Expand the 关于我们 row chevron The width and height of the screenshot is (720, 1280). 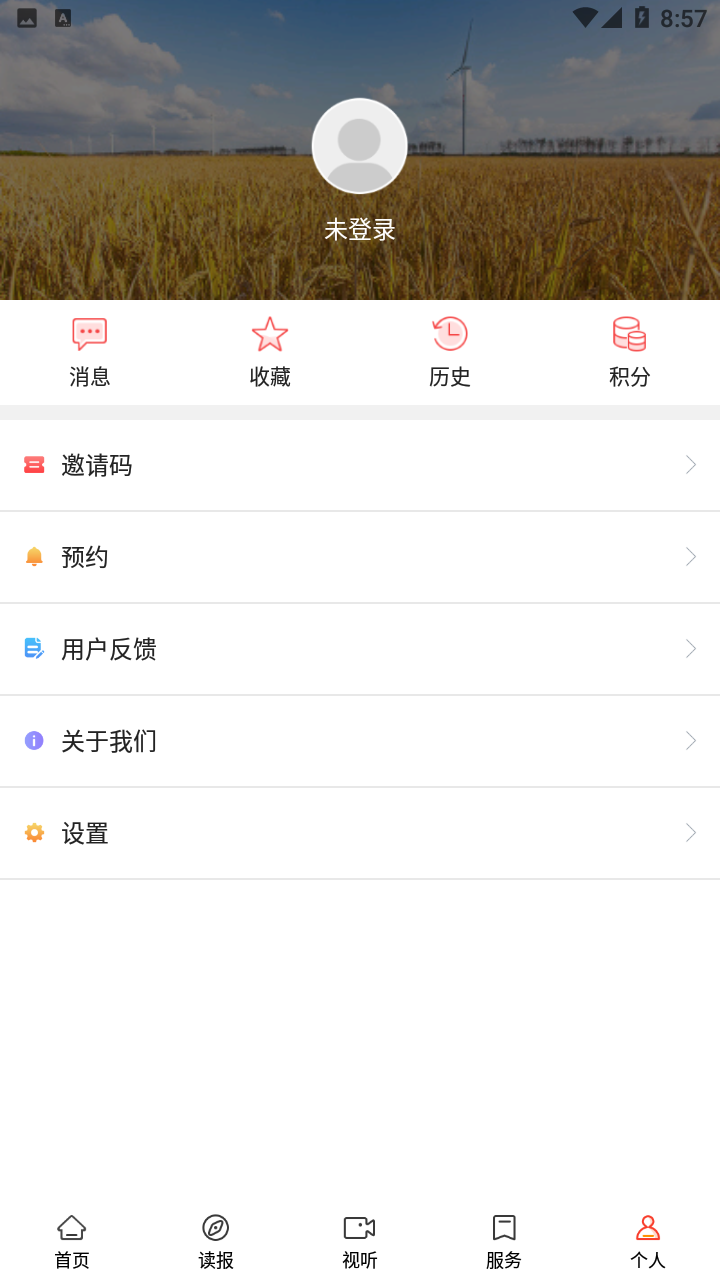690,740
